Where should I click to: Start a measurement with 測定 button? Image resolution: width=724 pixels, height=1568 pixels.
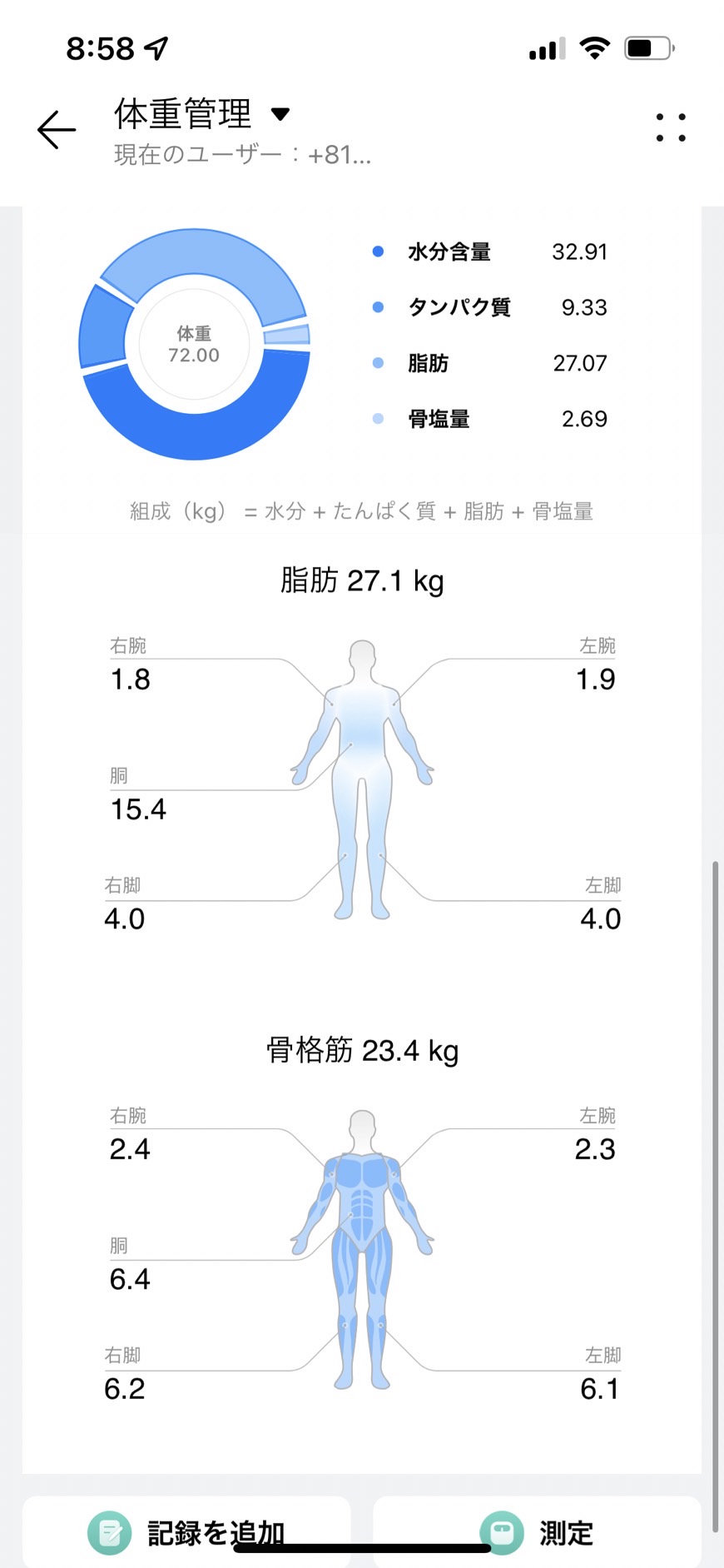click(x=537, y=1532)
